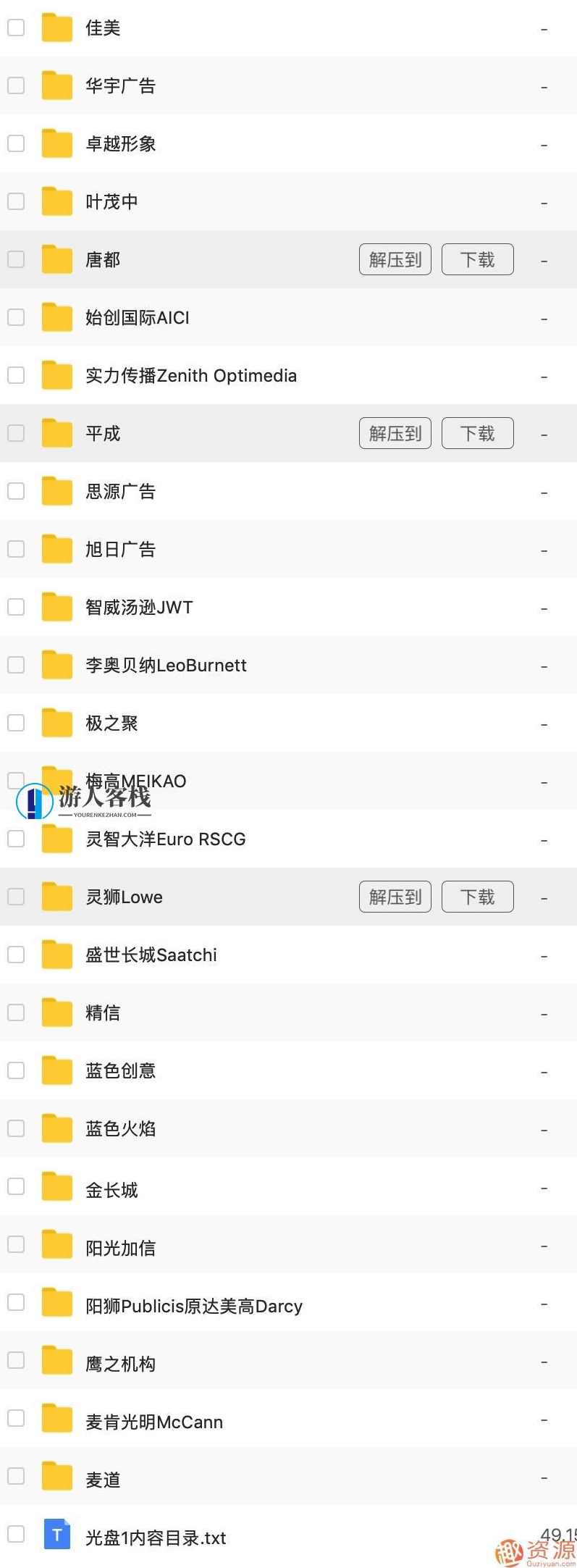Click 下载 button on the 唐都 row
577x1568 pixels.
(477, 259)
